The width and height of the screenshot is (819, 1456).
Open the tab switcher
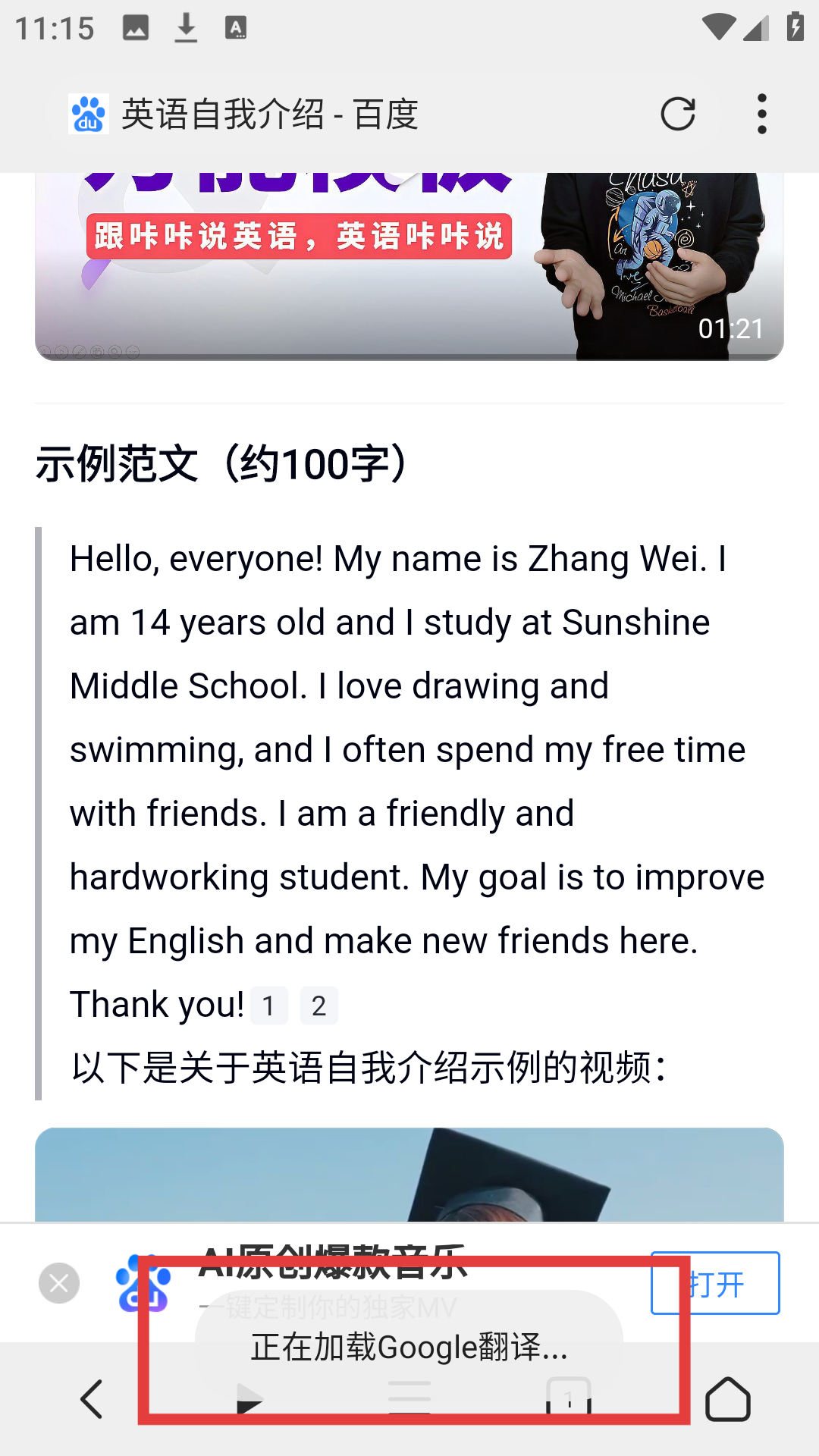click(568, 1398)
